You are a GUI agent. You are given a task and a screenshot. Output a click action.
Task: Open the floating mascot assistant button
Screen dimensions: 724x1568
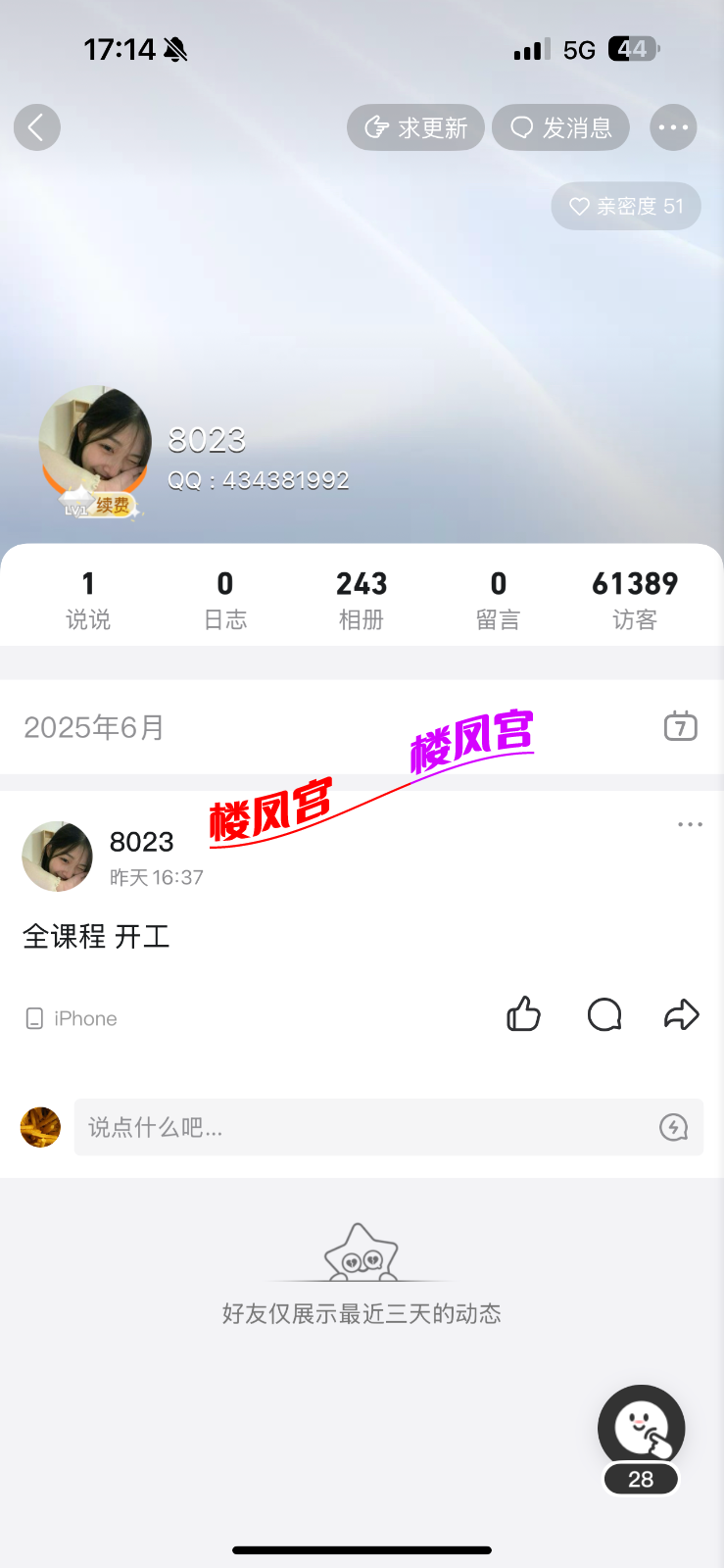(x=641, y=1430)
